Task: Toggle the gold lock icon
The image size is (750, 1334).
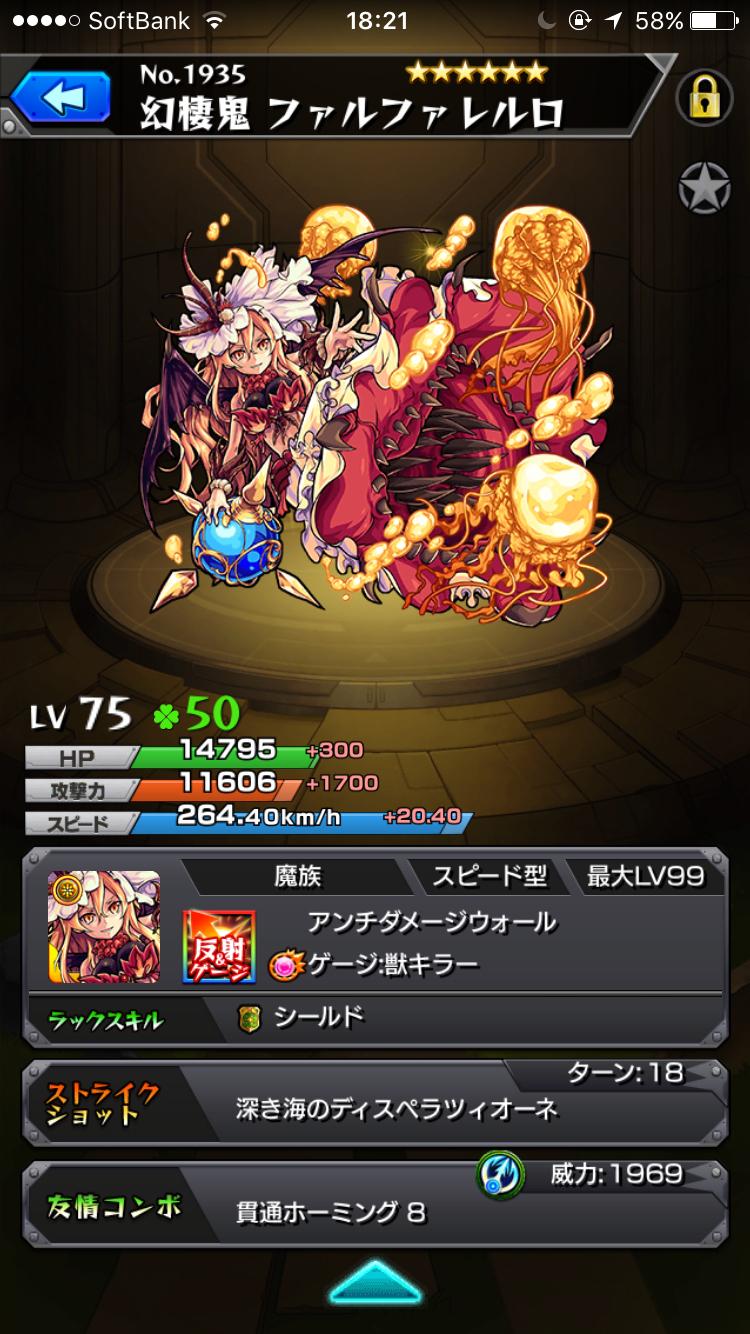Action: (704, 98)
